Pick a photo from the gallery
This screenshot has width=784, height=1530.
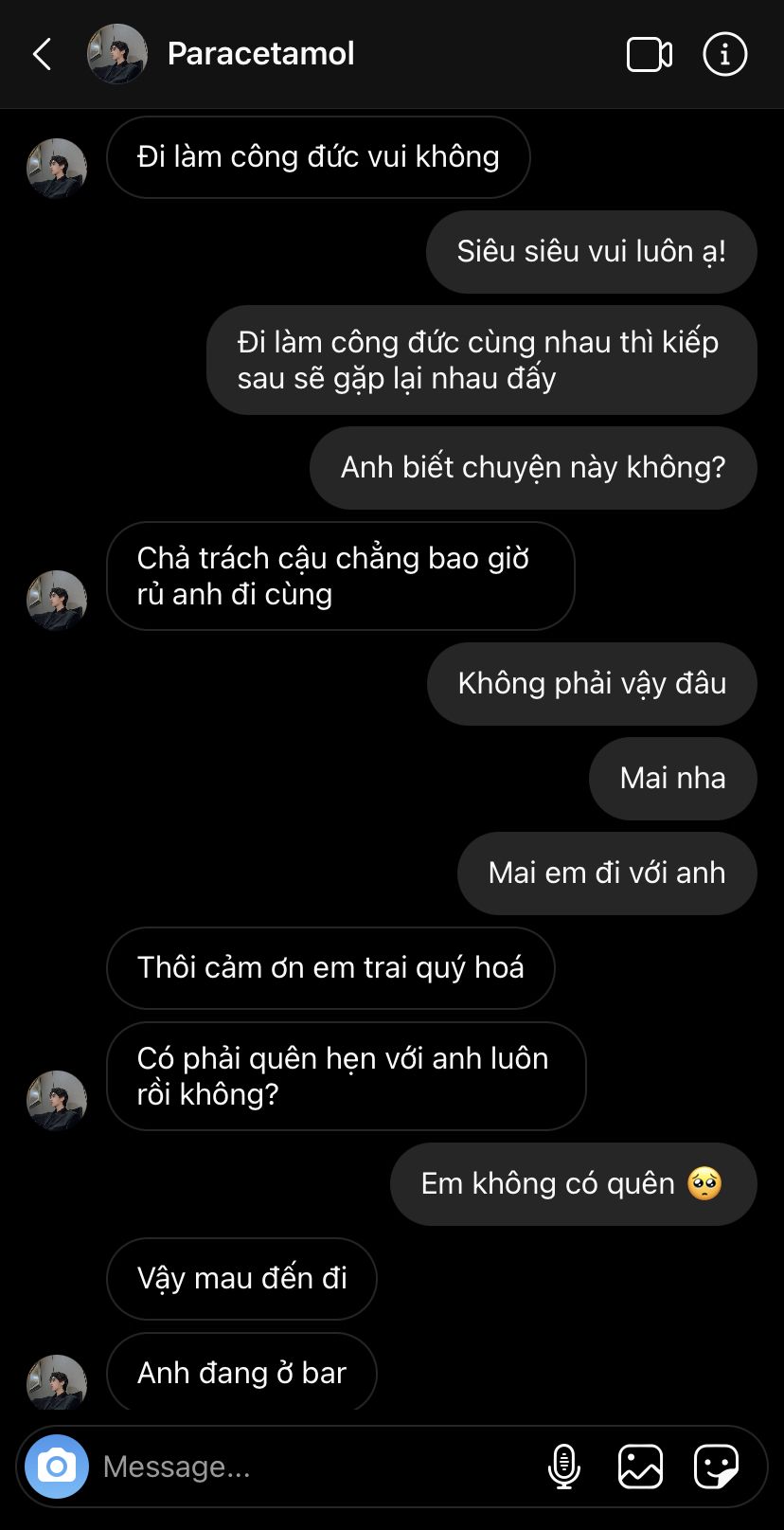(640, 1467)
